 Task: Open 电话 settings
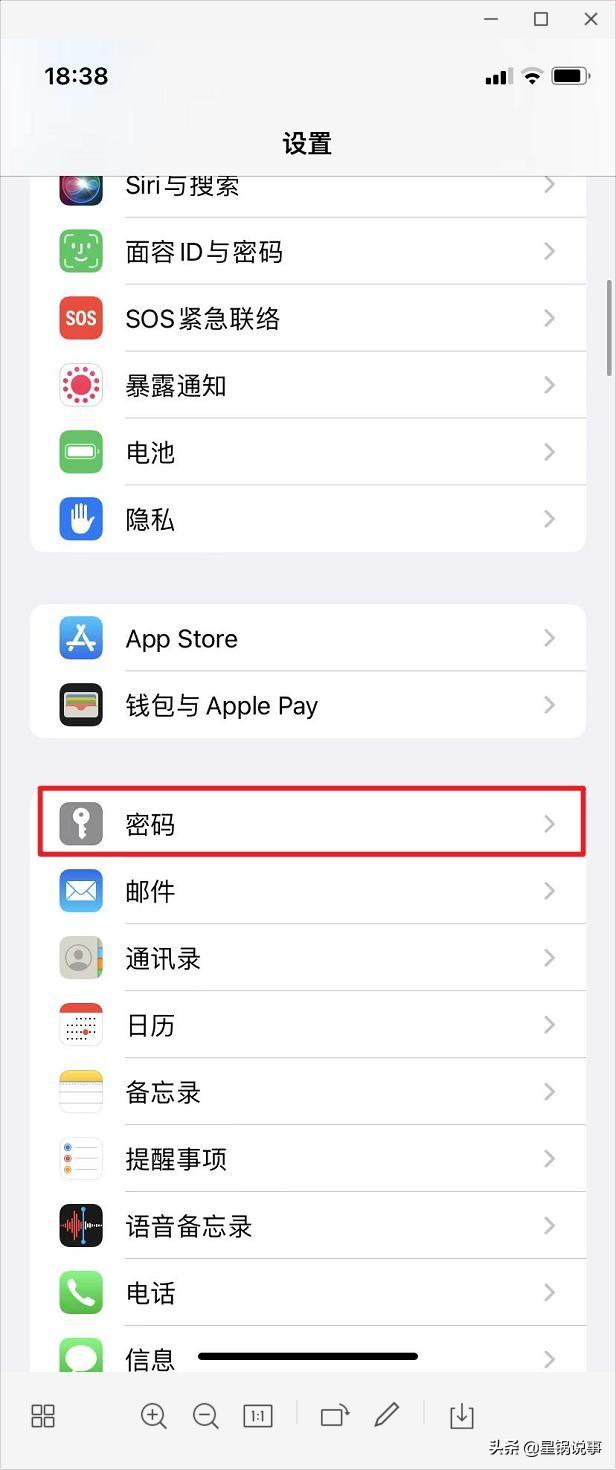tap(308, 1293)
